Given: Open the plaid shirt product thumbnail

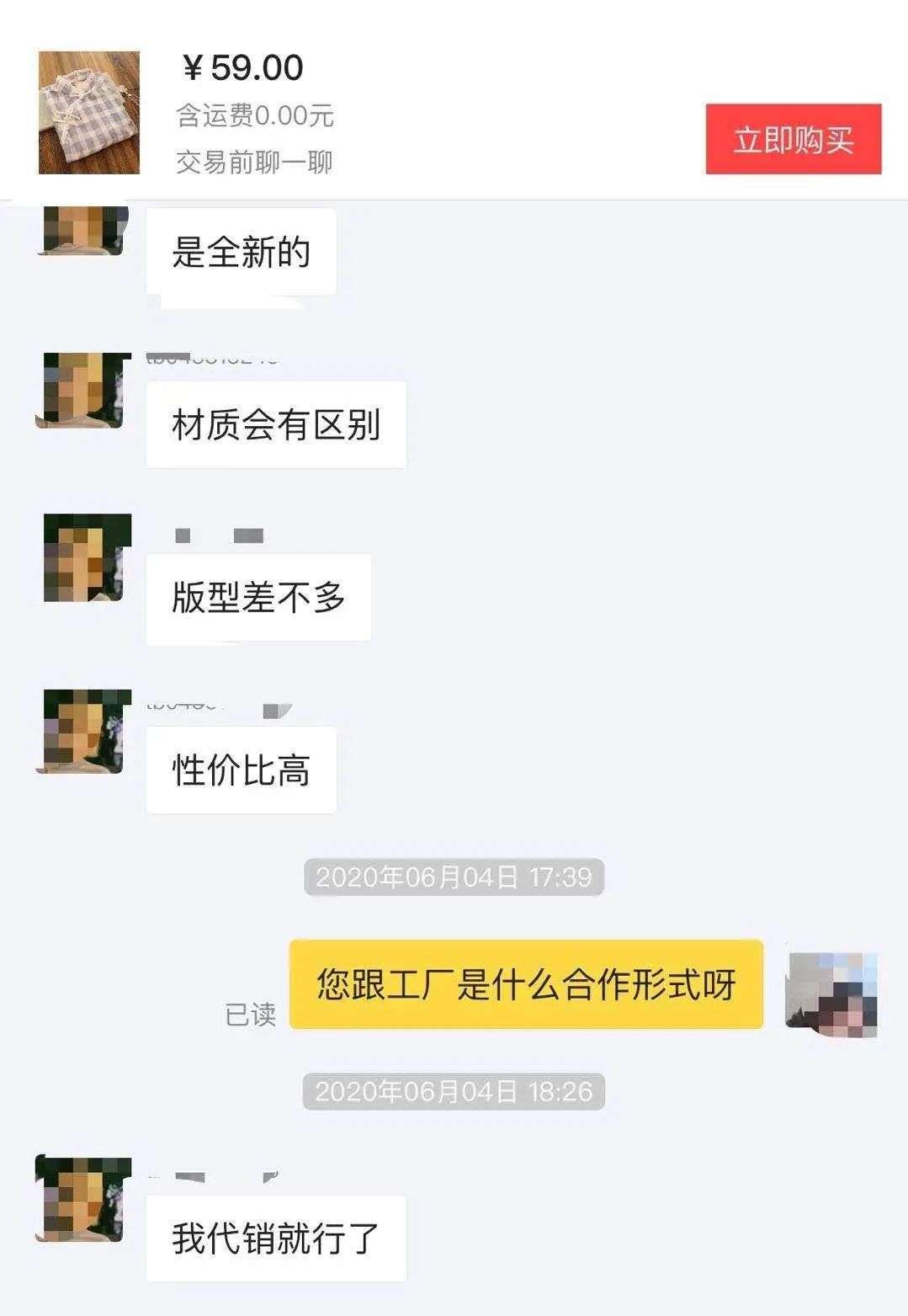Looking at the screenshot, I should pos(89,112).
